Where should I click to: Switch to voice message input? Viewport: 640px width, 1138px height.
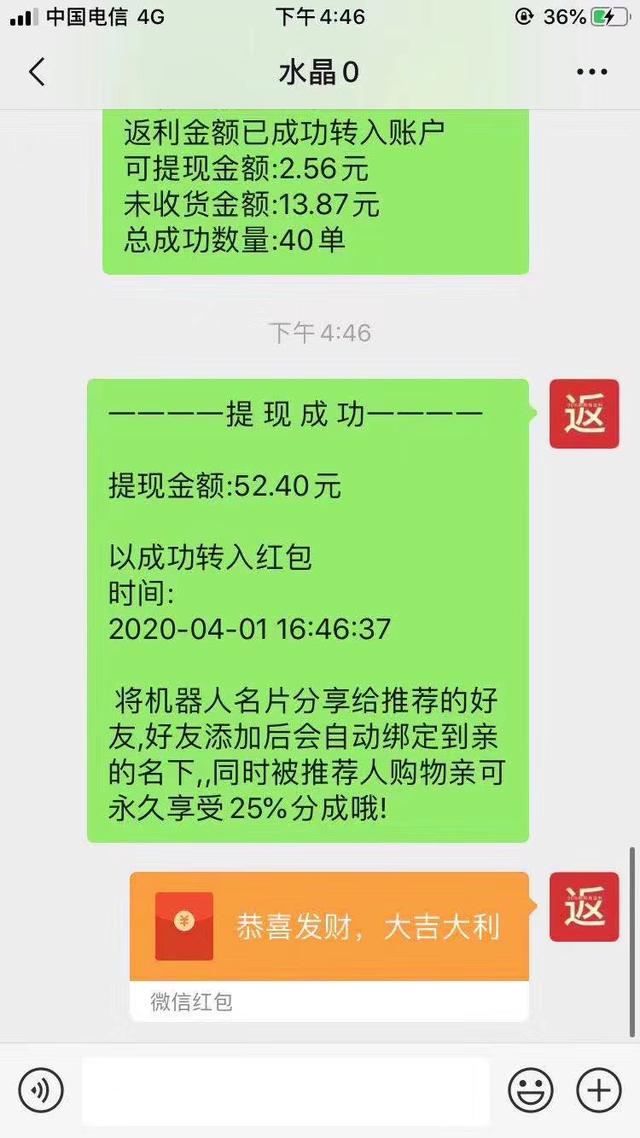point(41,1090)
